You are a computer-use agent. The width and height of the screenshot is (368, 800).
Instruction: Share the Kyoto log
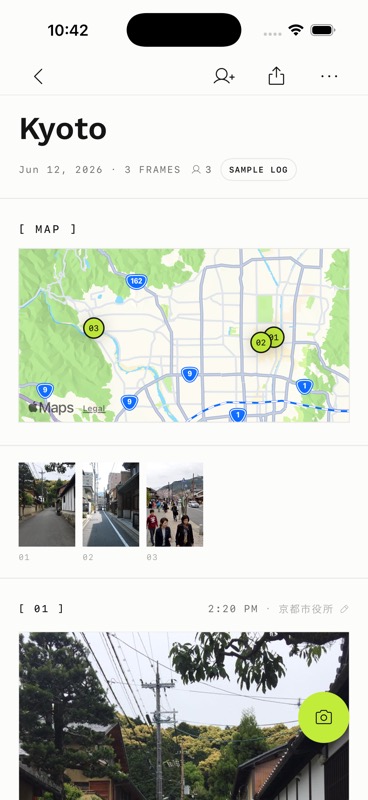pyautogui.click(x=276, y=76)
